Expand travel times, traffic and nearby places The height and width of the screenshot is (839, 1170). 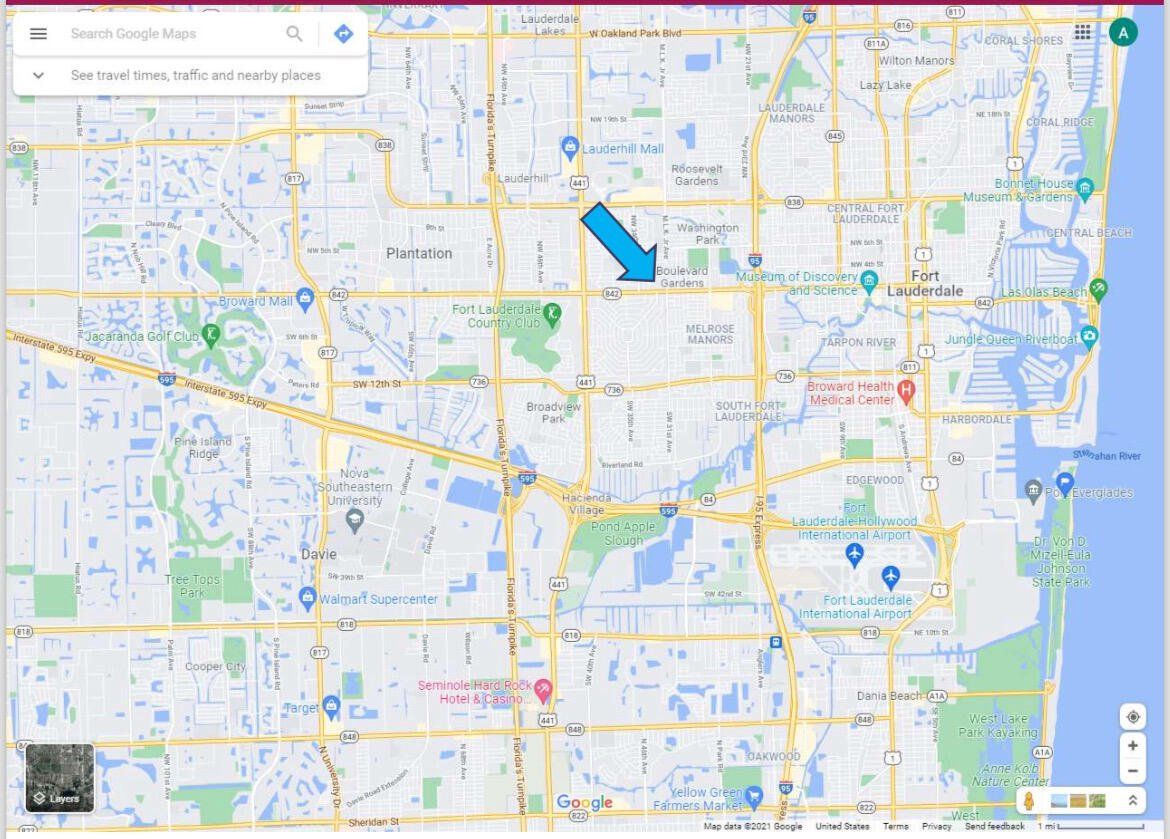[38, 75]
